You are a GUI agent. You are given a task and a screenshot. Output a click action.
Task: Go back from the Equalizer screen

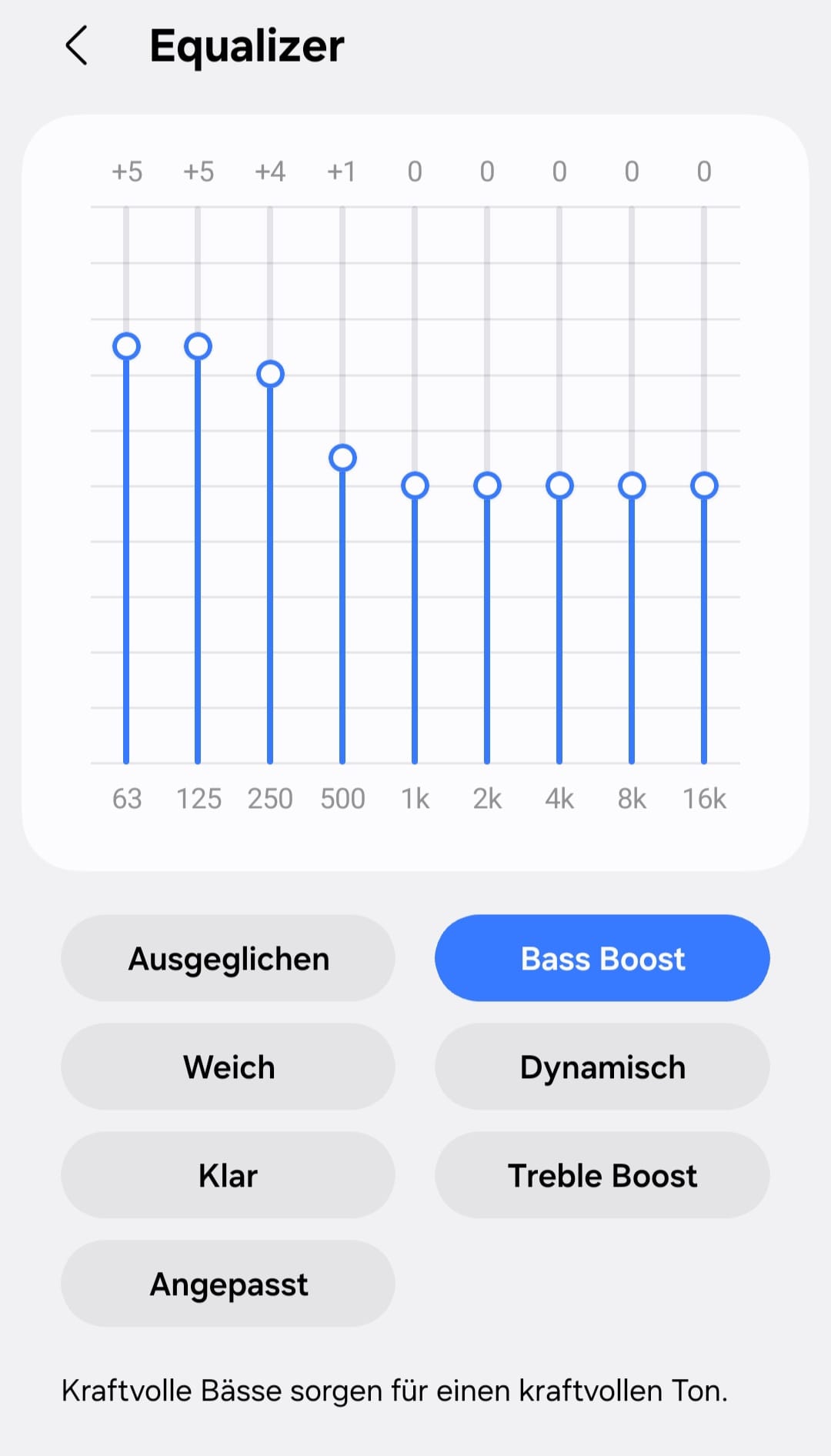[77, 46]
